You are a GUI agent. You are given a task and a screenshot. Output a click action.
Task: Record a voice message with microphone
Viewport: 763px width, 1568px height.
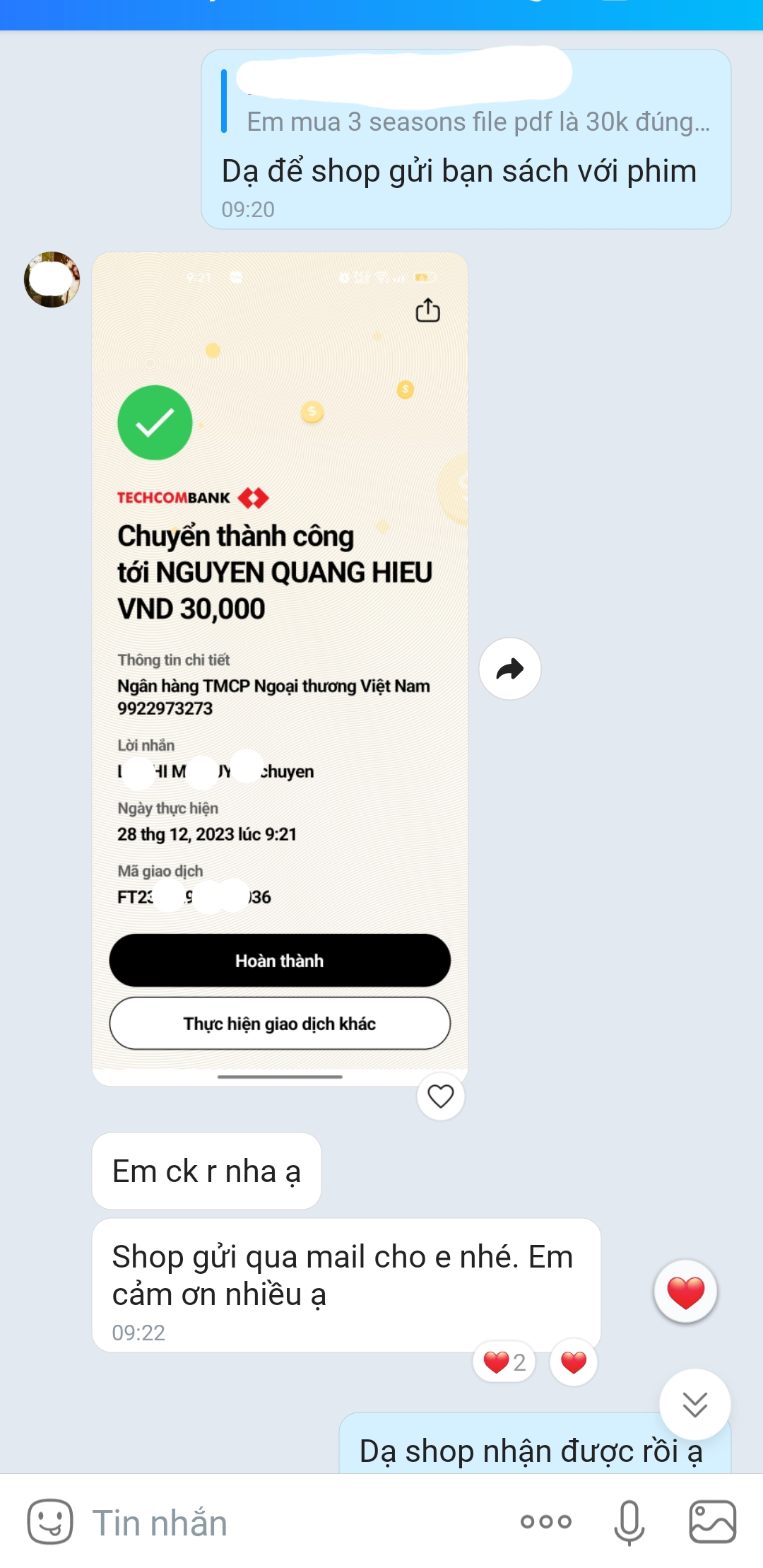point(629,1521)
